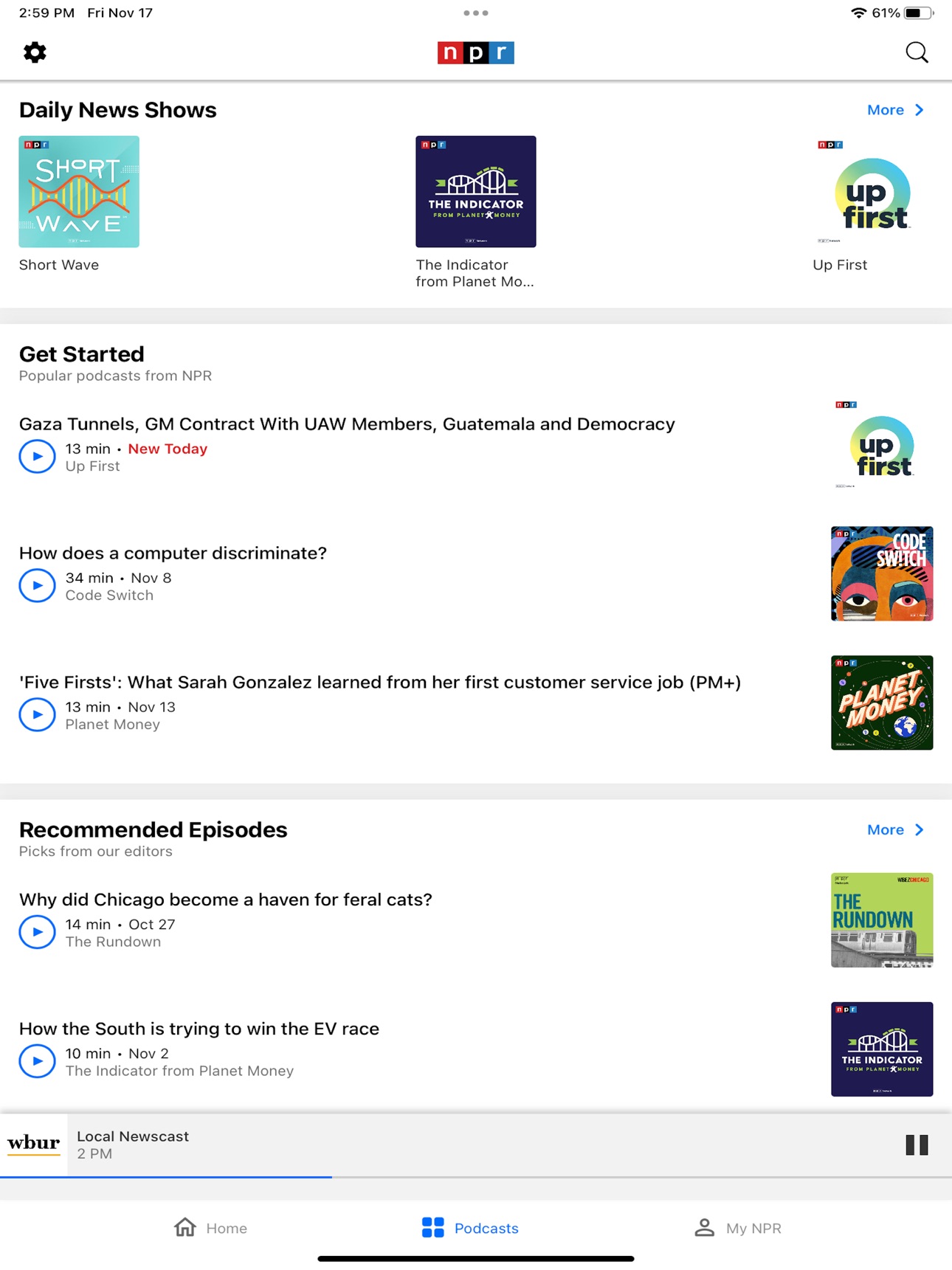Open the Planet Money episode thumbnail
Image resolution: width=952 pixels, height=1270 pixels.
(x=881, y=703)
